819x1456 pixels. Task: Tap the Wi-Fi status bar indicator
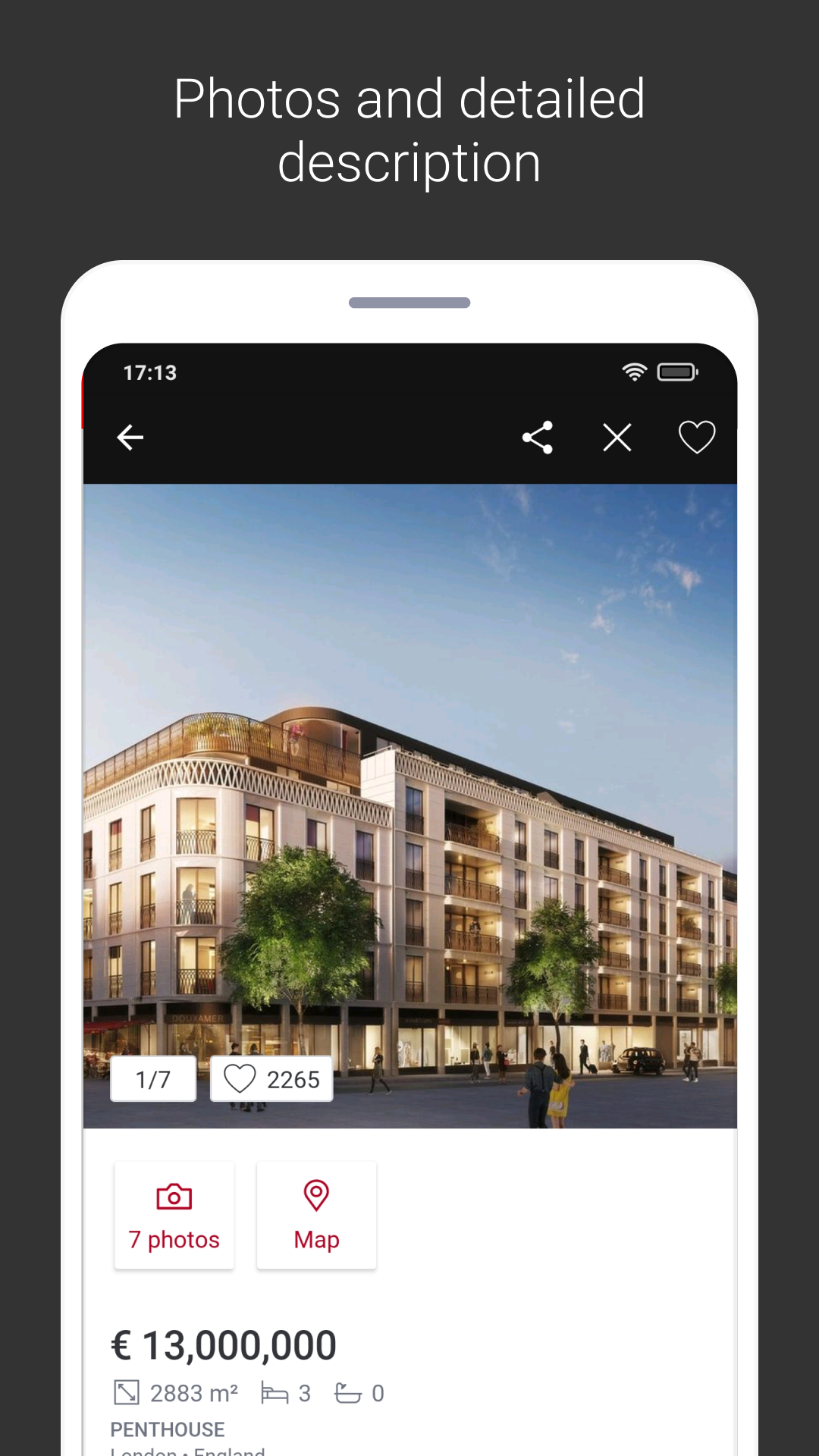634,371
